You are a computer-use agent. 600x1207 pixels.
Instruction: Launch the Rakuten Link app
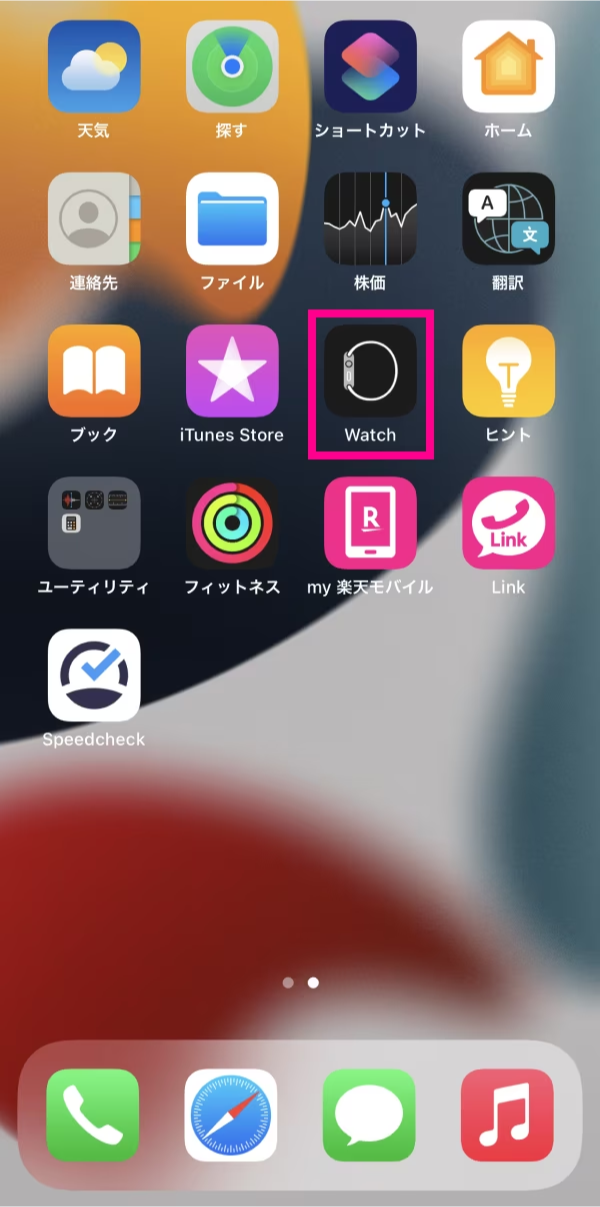(508, 523)
